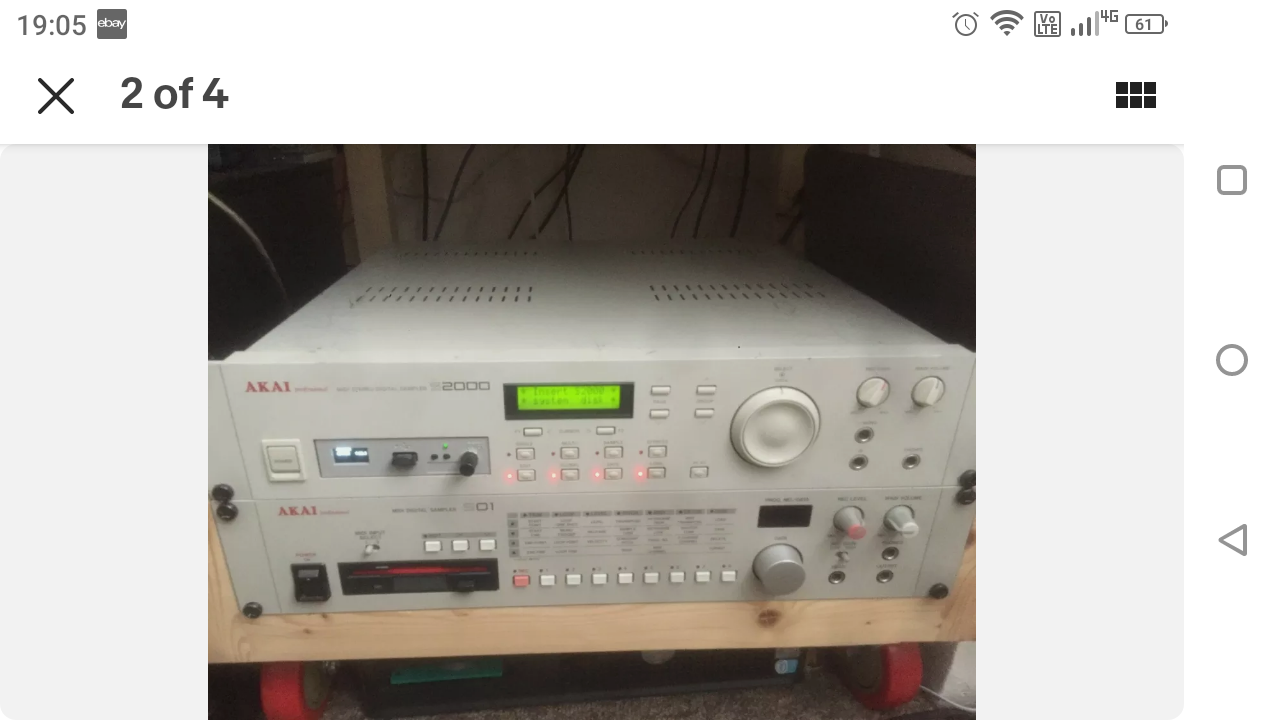Open the photo grid view
1280x720 pixels.
[1135, 95]
